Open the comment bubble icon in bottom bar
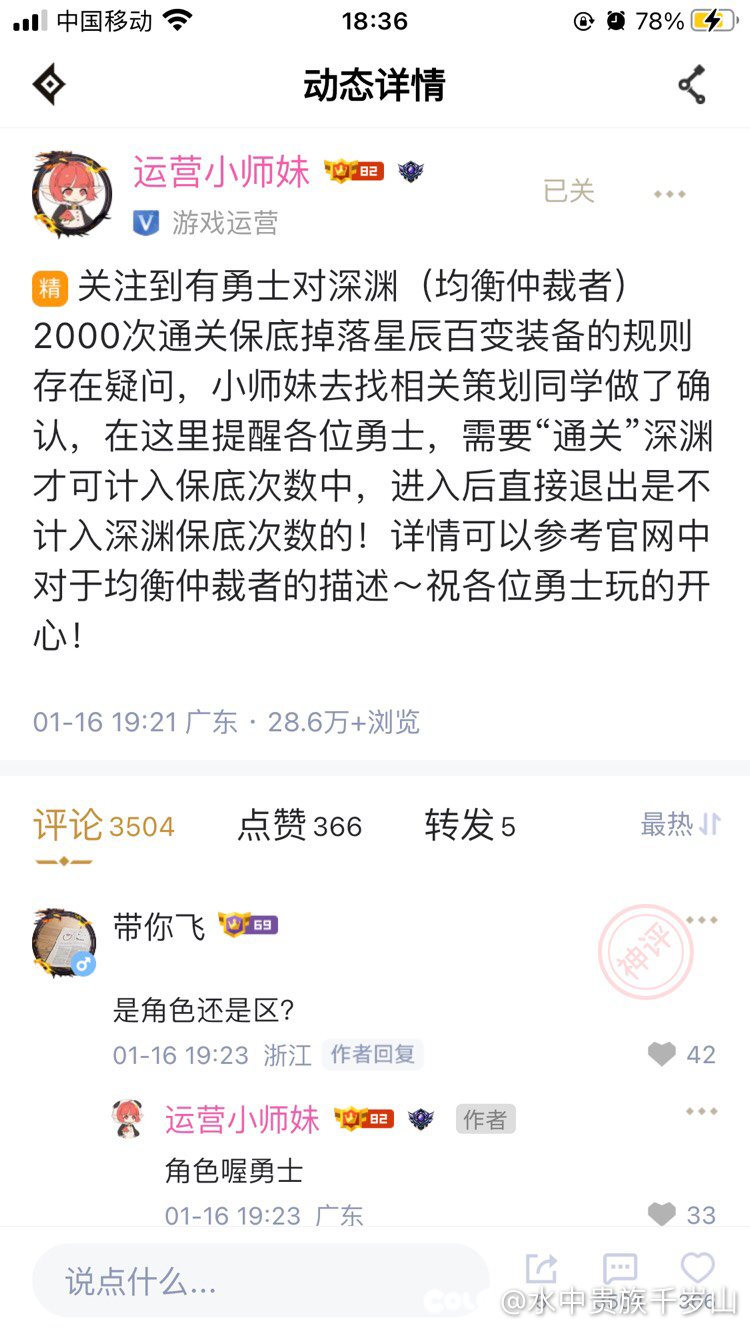750x1334 pixels. click(620, 1269)
